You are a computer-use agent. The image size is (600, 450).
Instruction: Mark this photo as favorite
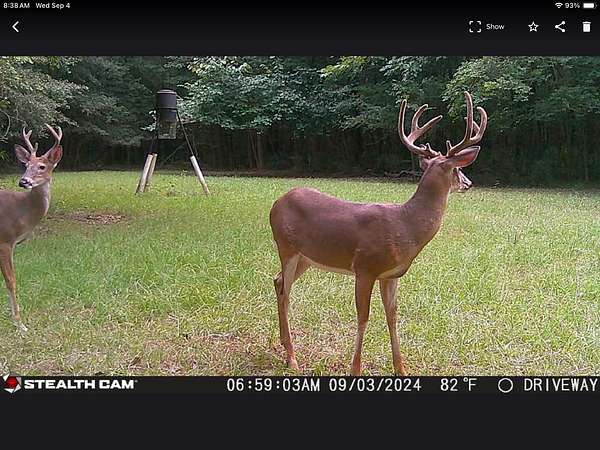(x=533, y=27)
